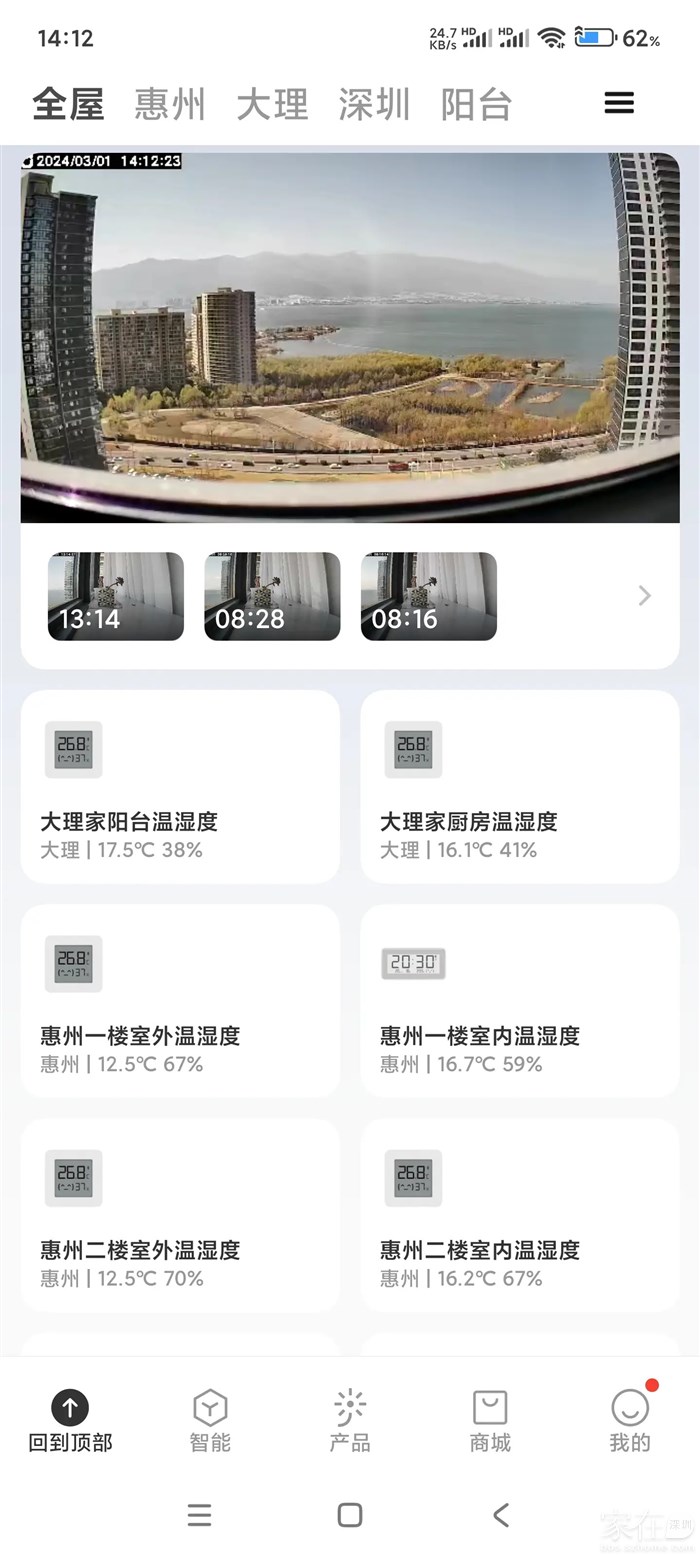The width and height of the screenshot is (700, 1555).
Task: Play the 13:14 camera recording
Action: pyautogui.click(x=116, y=596)
